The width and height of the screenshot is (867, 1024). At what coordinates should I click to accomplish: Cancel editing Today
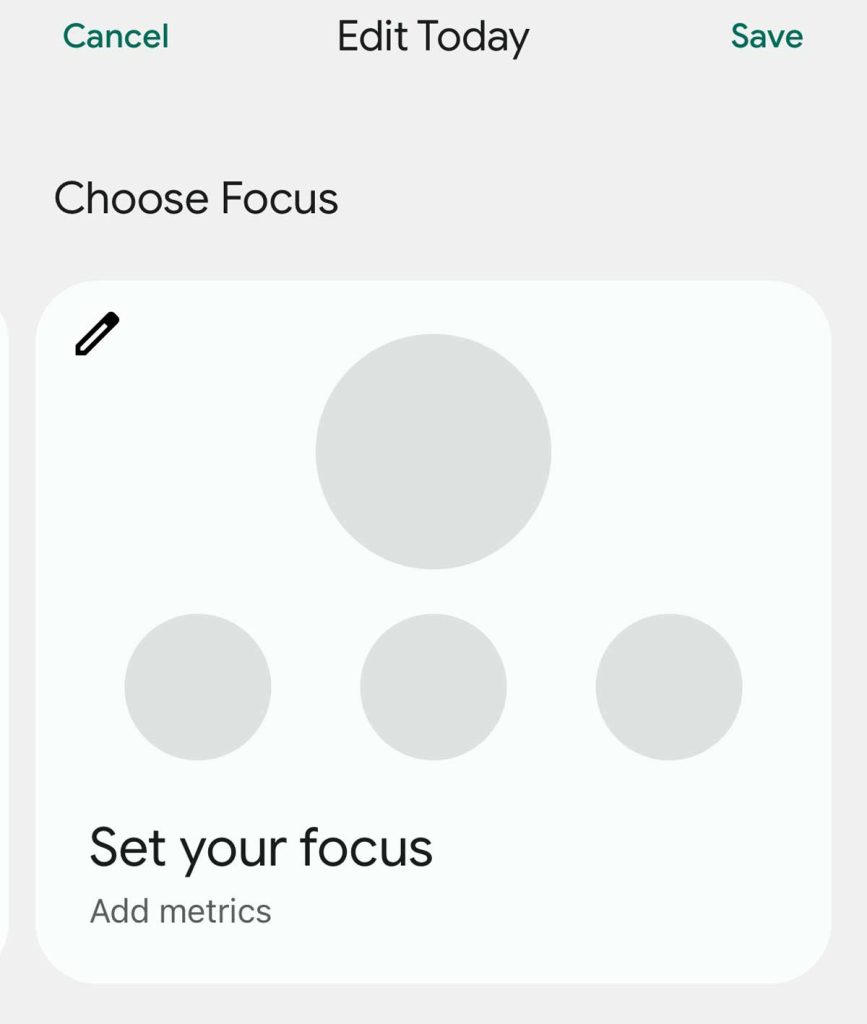[115, 36]
